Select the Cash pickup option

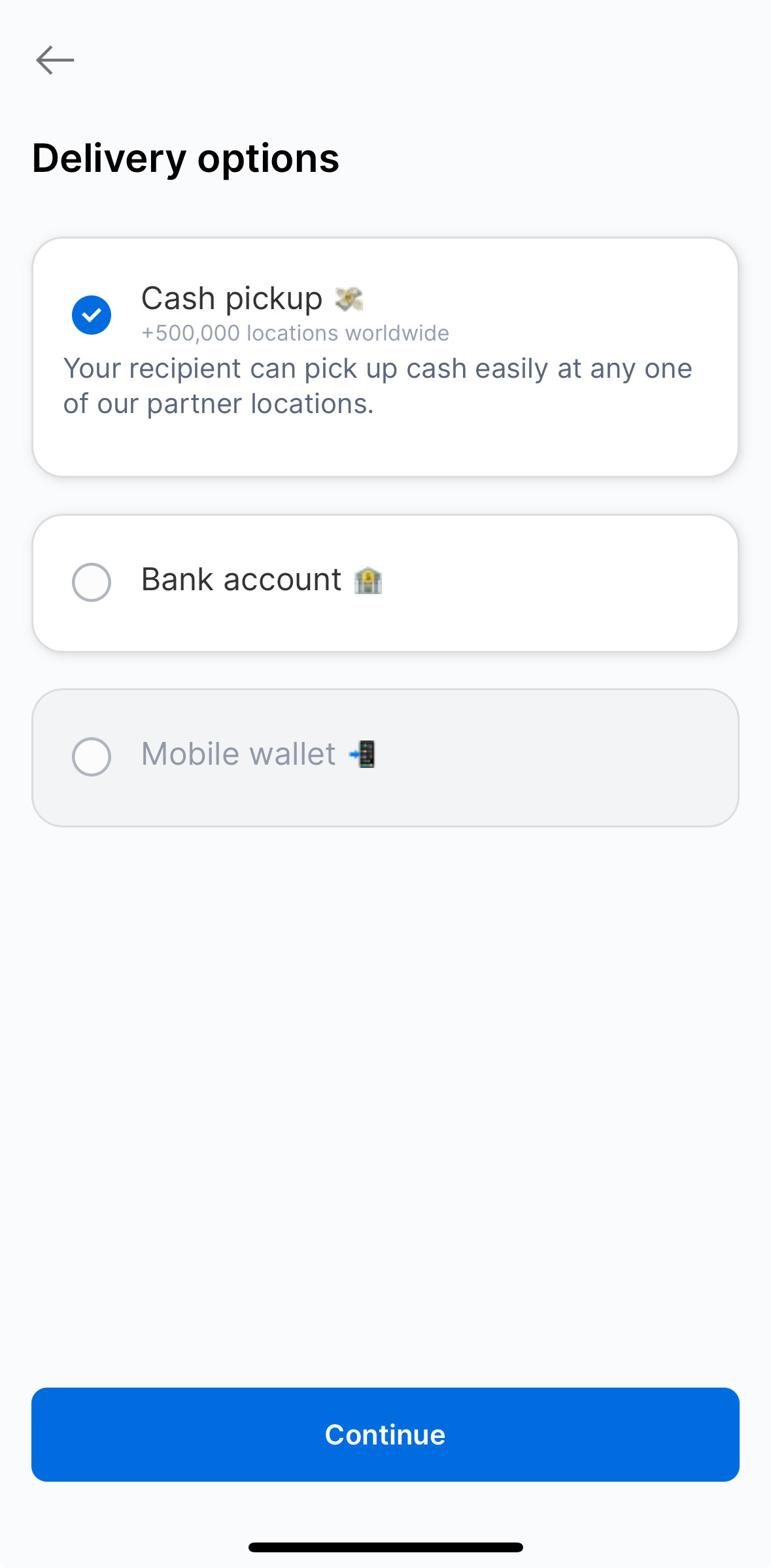(92, 315)
